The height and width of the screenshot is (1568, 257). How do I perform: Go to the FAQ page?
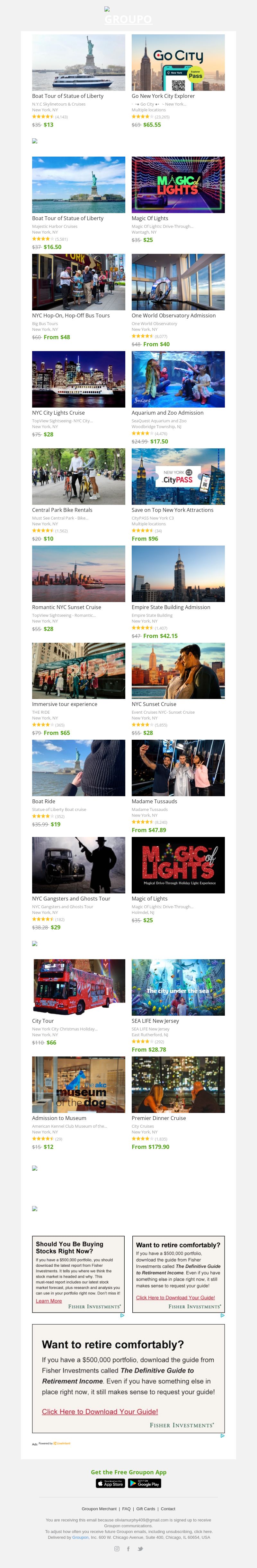pos(126,1509)
